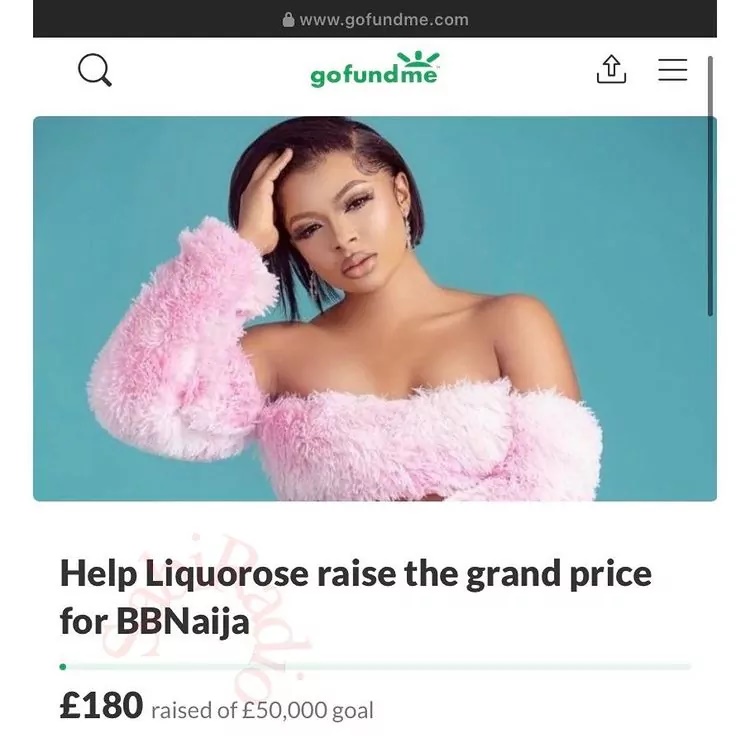Open the GoFundMe search
This screenshot has height=750, width=750.
(x=95, y=70)
